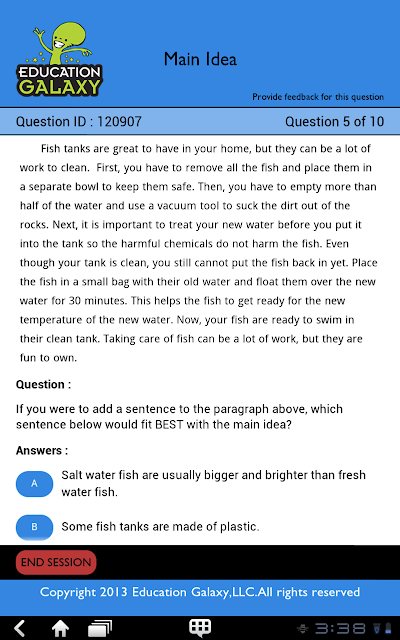Image resolution: width=400 pixels, height=640 pixels.
Task: Open the system home screen
Action: click(x=60, y=628)
